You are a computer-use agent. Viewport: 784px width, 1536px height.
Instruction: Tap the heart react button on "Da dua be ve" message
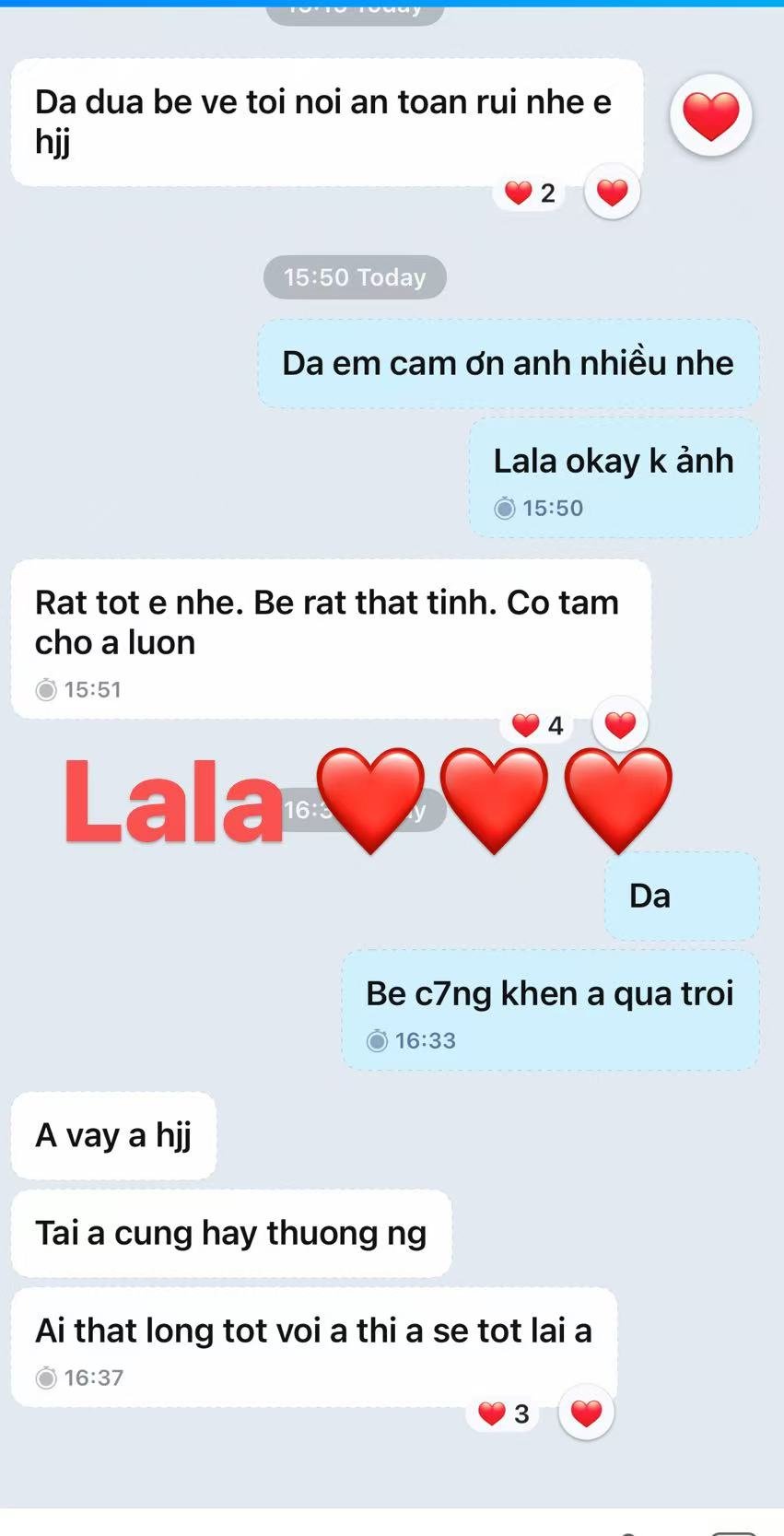[x=613, y=193]
